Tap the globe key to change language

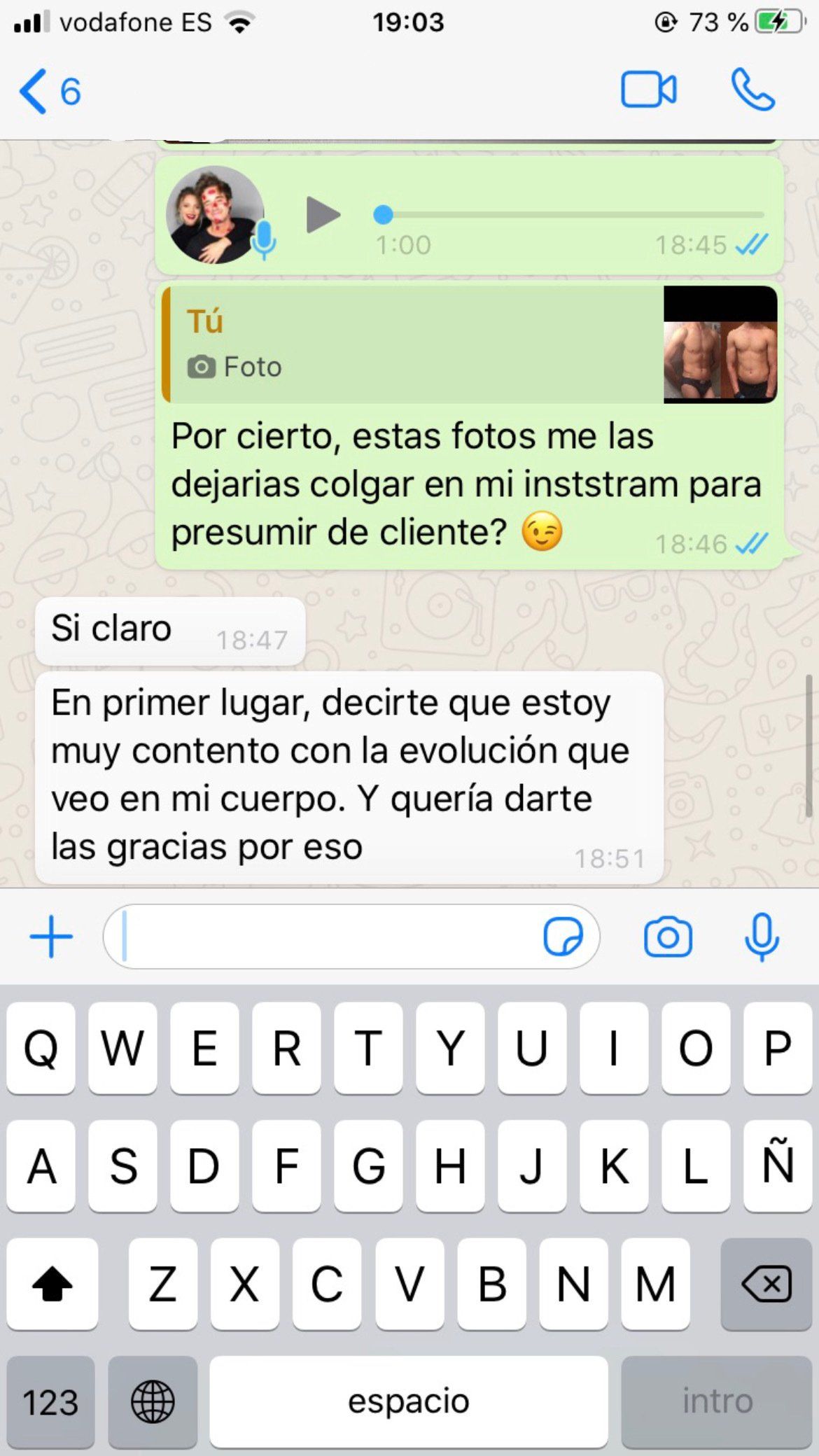pyautogui.click(x=153, y=1401)
